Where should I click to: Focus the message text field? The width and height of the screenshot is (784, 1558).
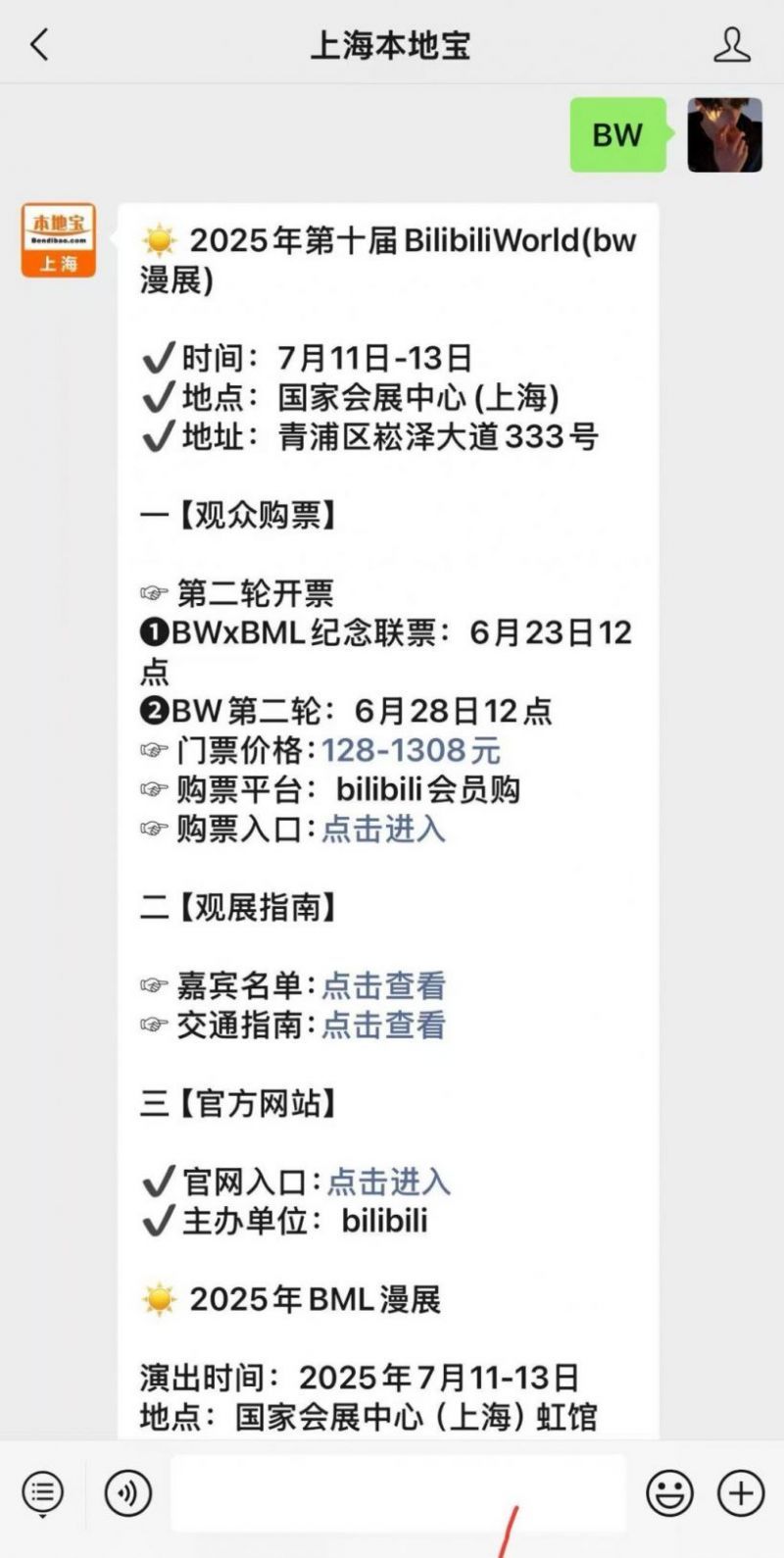(397, 1493)
